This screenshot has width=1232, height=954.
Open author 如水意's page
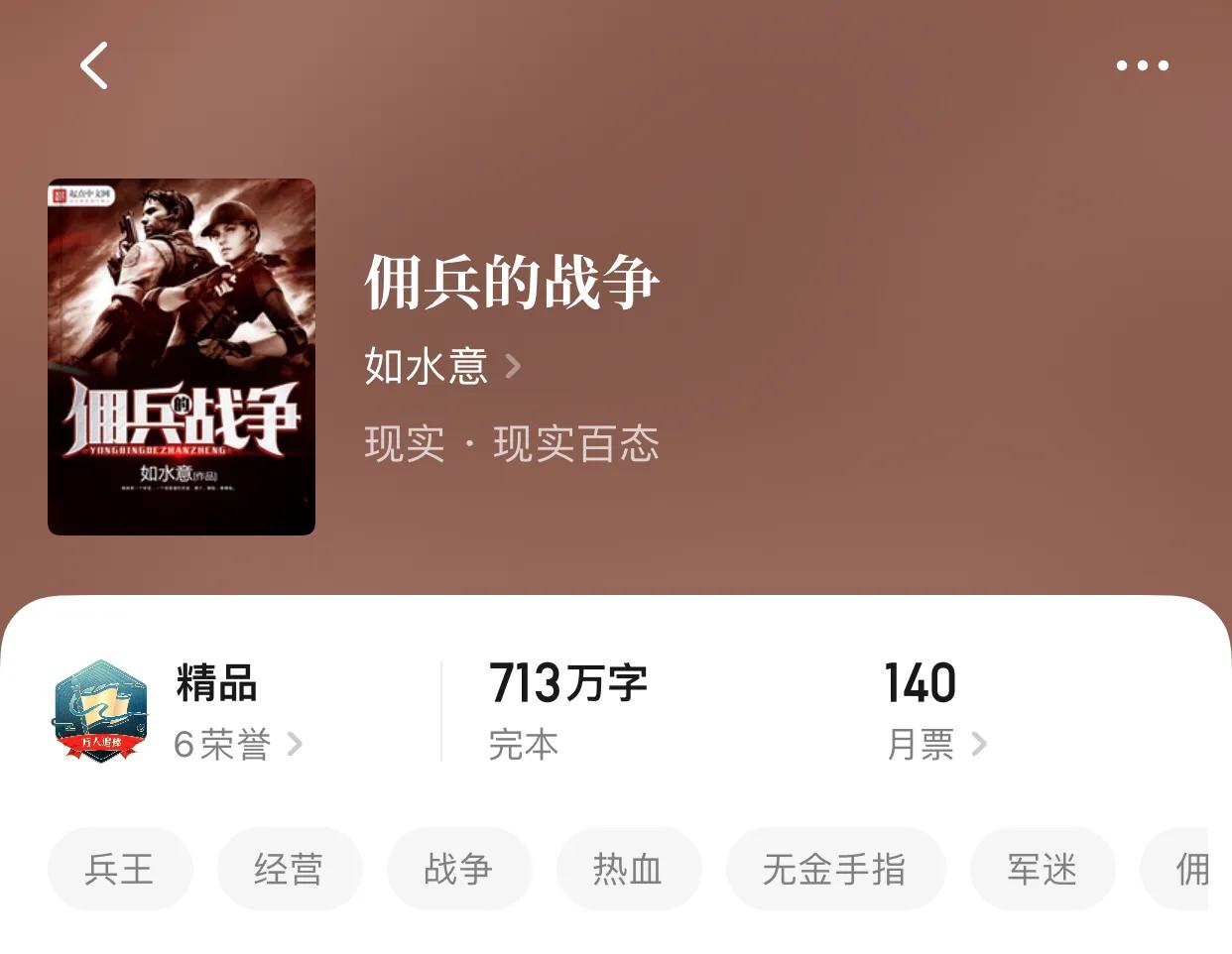click(441, 366)
